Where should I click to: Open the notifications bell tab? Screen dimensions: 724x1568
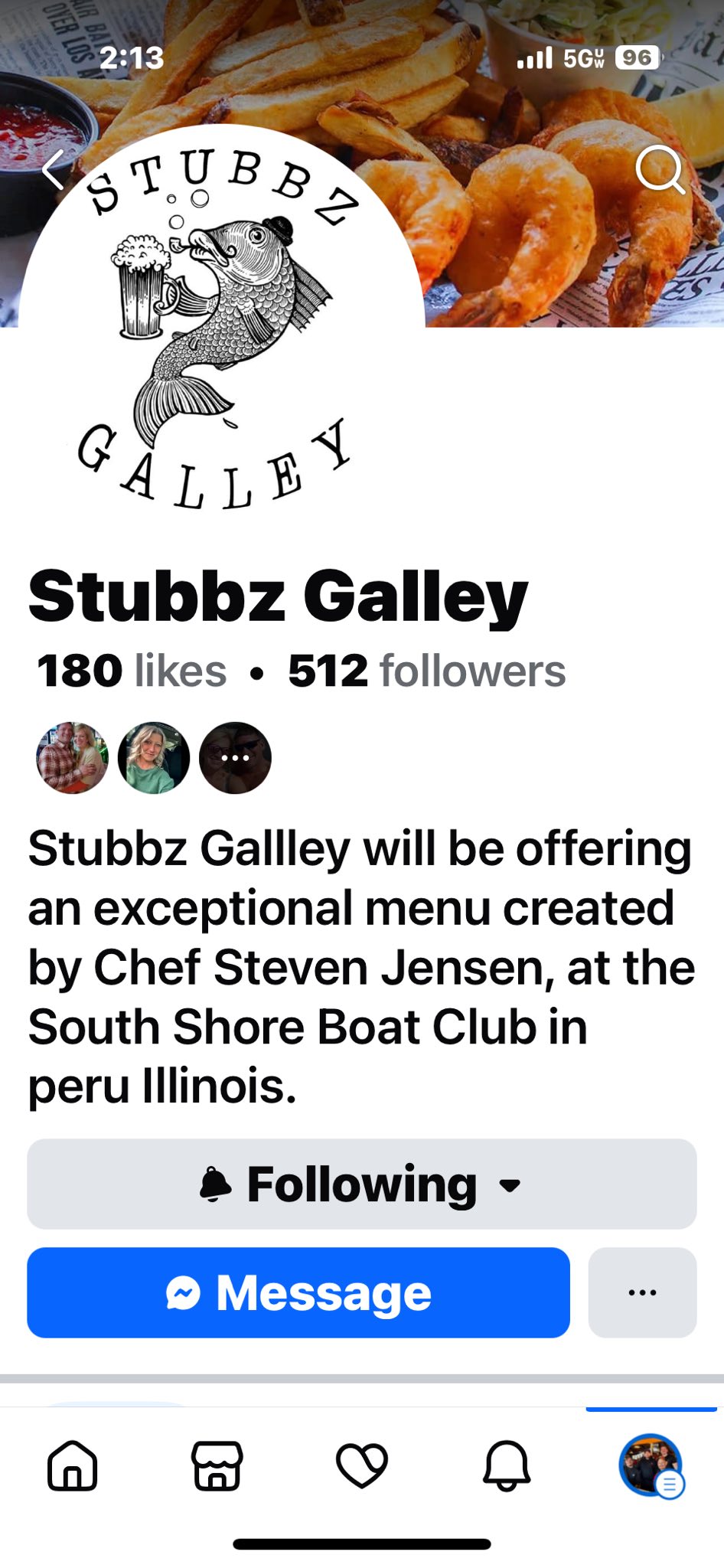[506, 1465]
